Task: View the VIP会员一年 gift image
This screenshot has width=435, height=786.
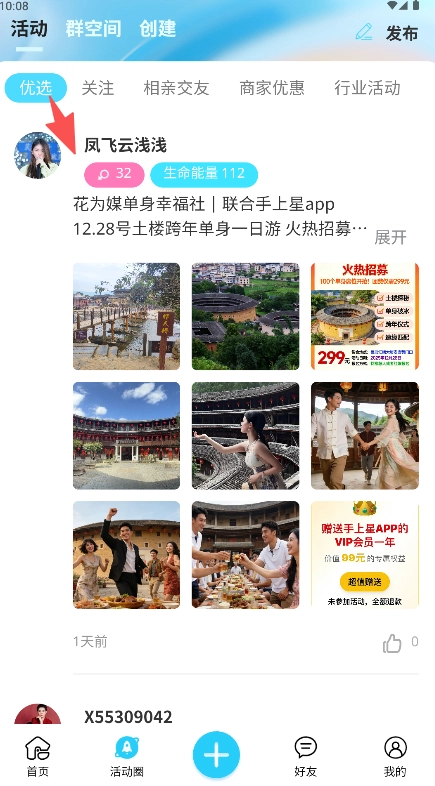Action: tap(365, 554)
